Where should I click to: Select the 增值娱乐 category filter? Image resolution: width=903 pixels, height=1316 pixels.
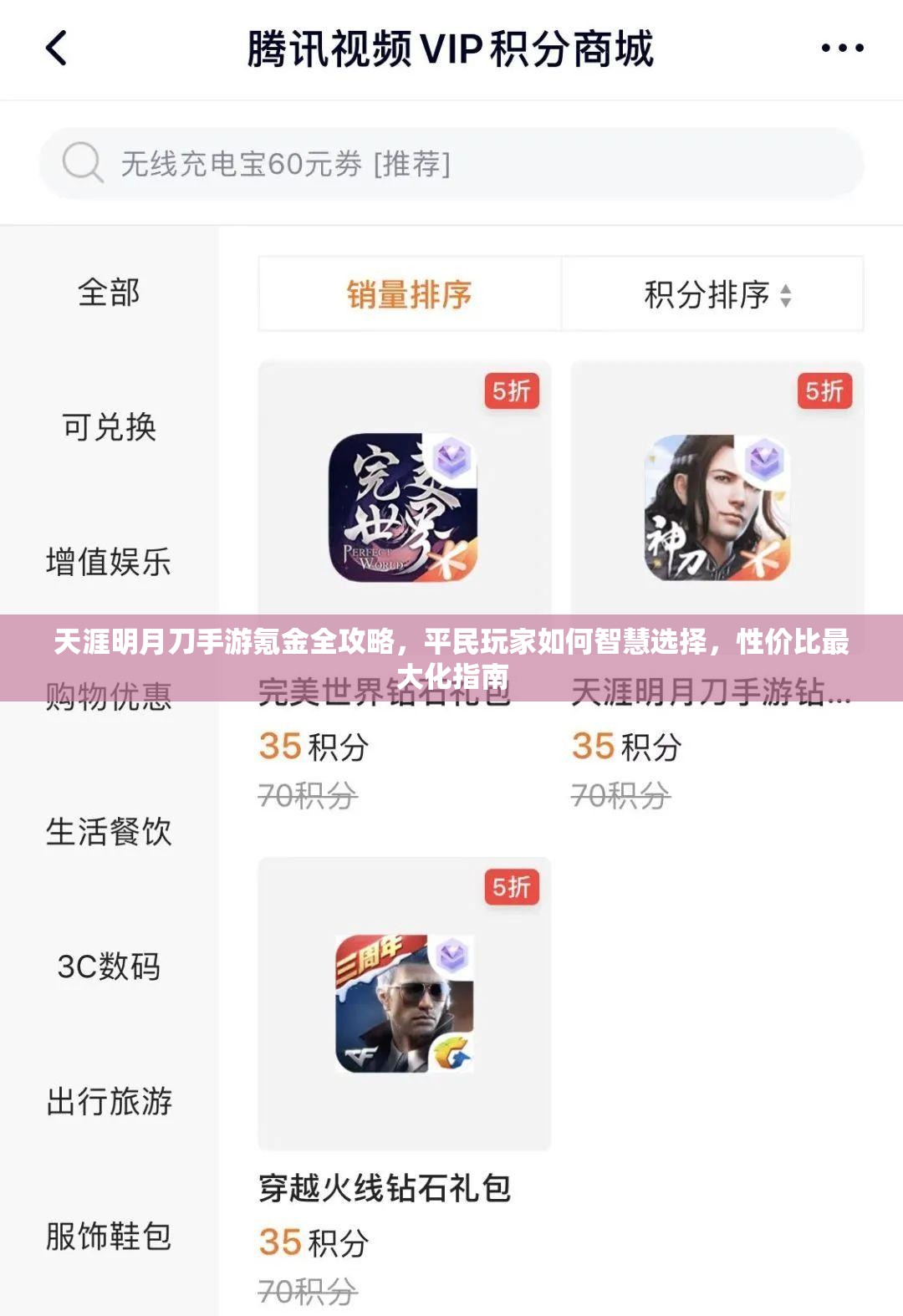110,564
